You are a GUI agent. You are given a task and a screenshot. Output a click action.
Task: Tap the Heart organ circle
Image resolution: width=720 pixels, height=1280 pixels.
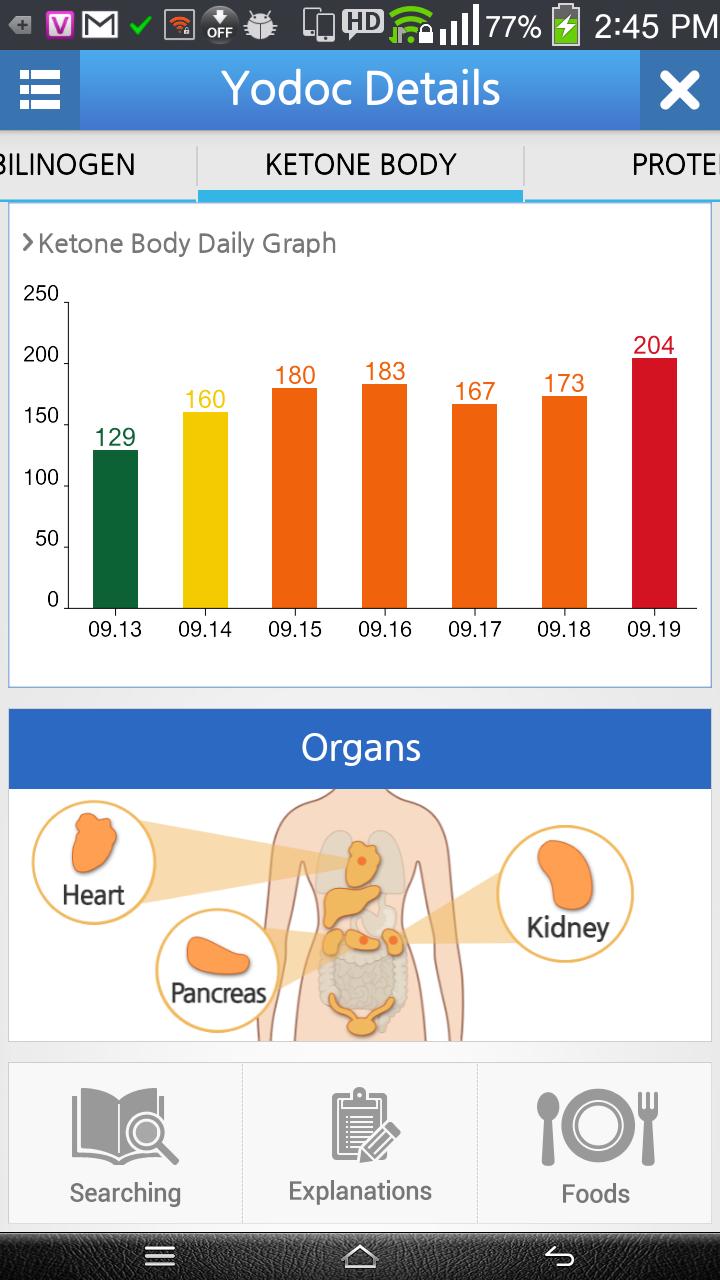click(x=93, y=862)
